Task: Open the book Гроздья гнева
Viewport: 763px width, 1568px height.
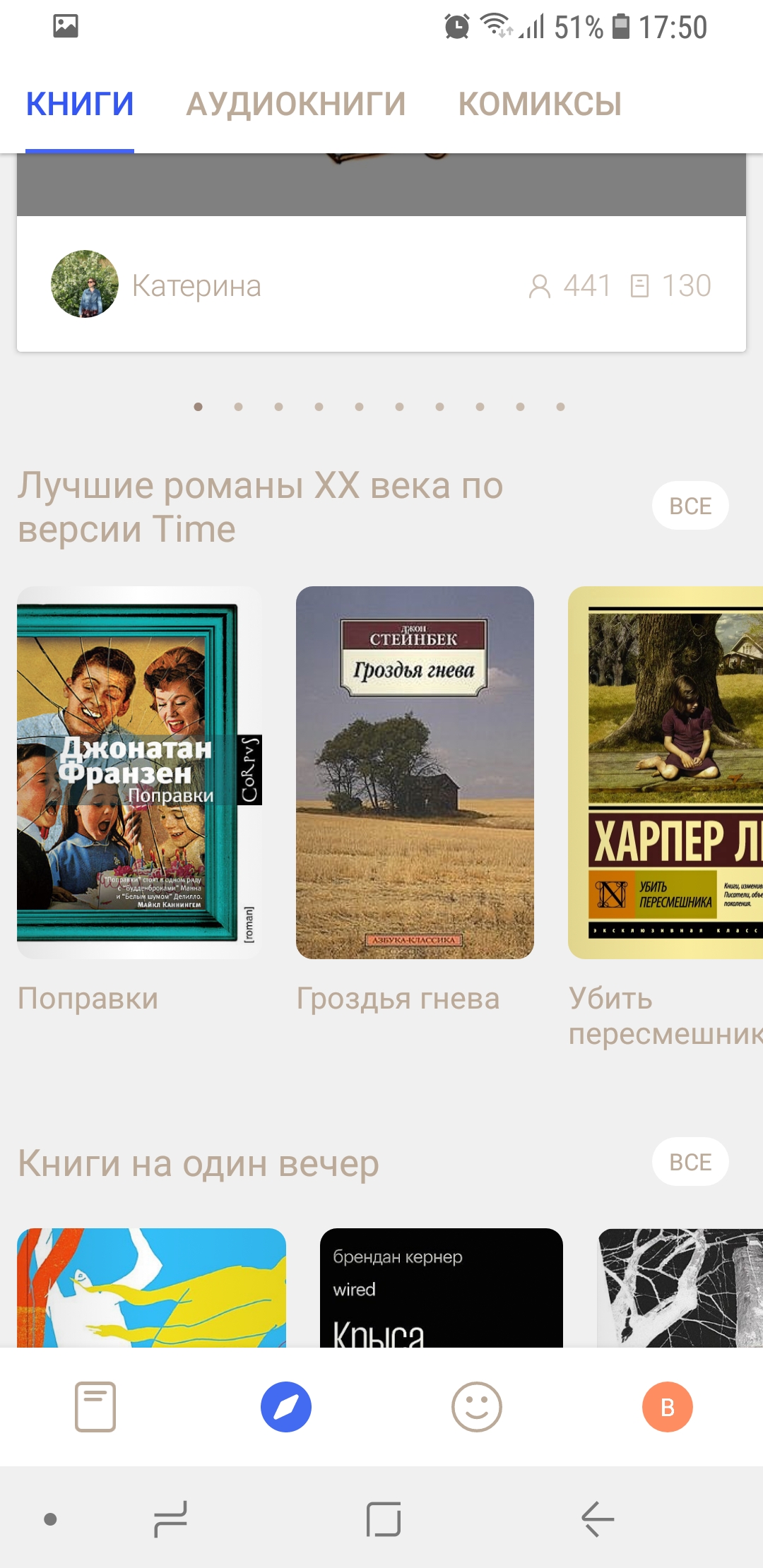Action: [x=415, y=773]
